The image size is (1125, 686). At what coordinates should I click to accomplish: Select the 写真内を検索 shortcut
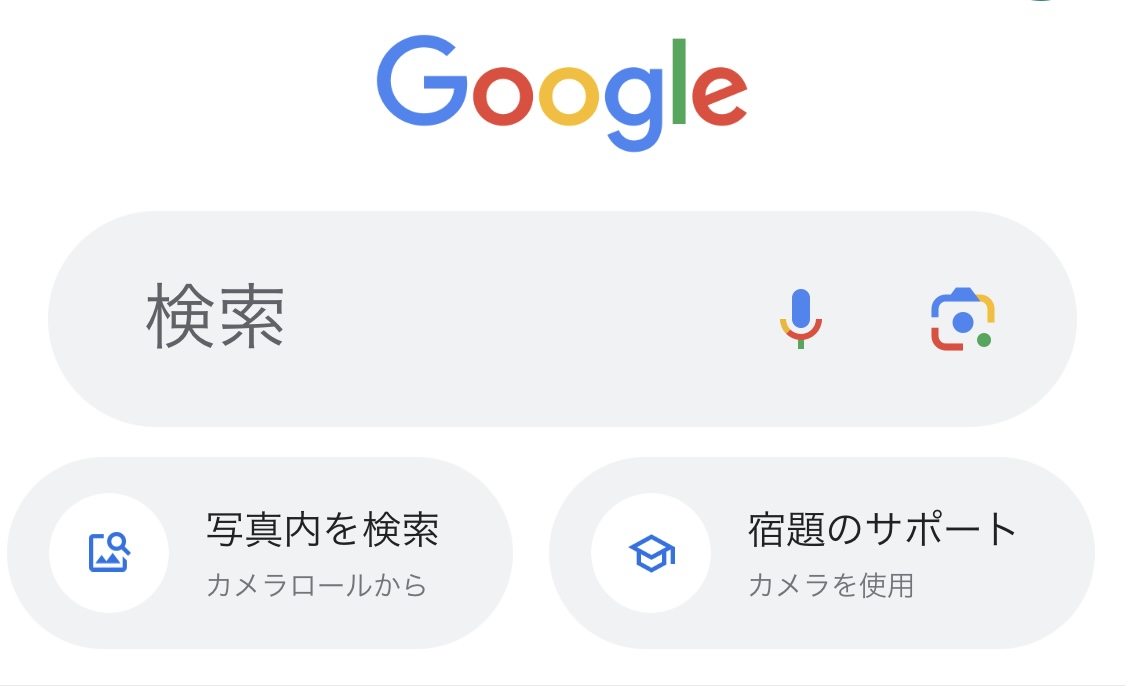[260, 553]
